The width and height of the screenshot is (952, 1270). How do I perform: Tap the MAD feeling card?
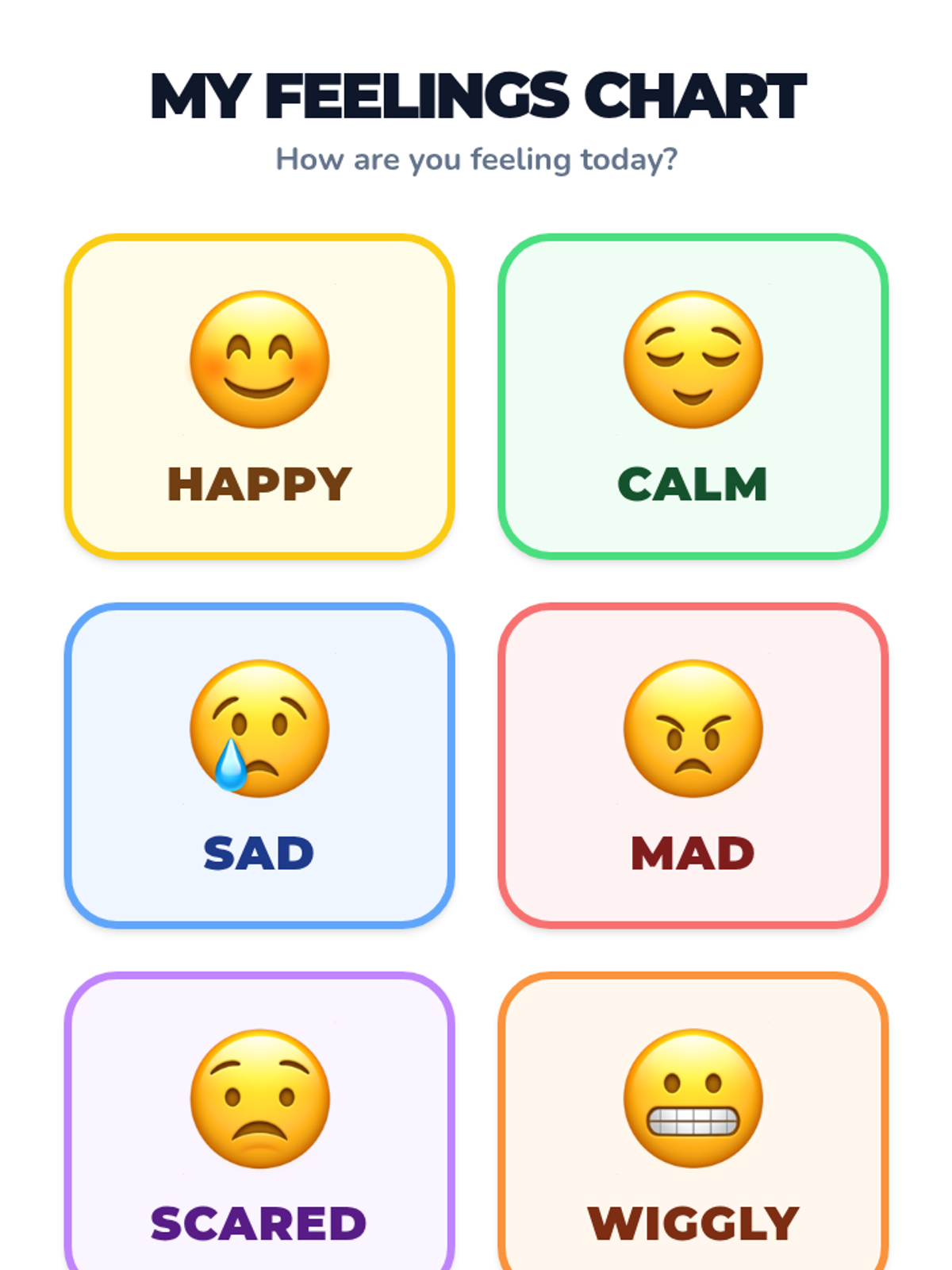click(x=693, y=766)
